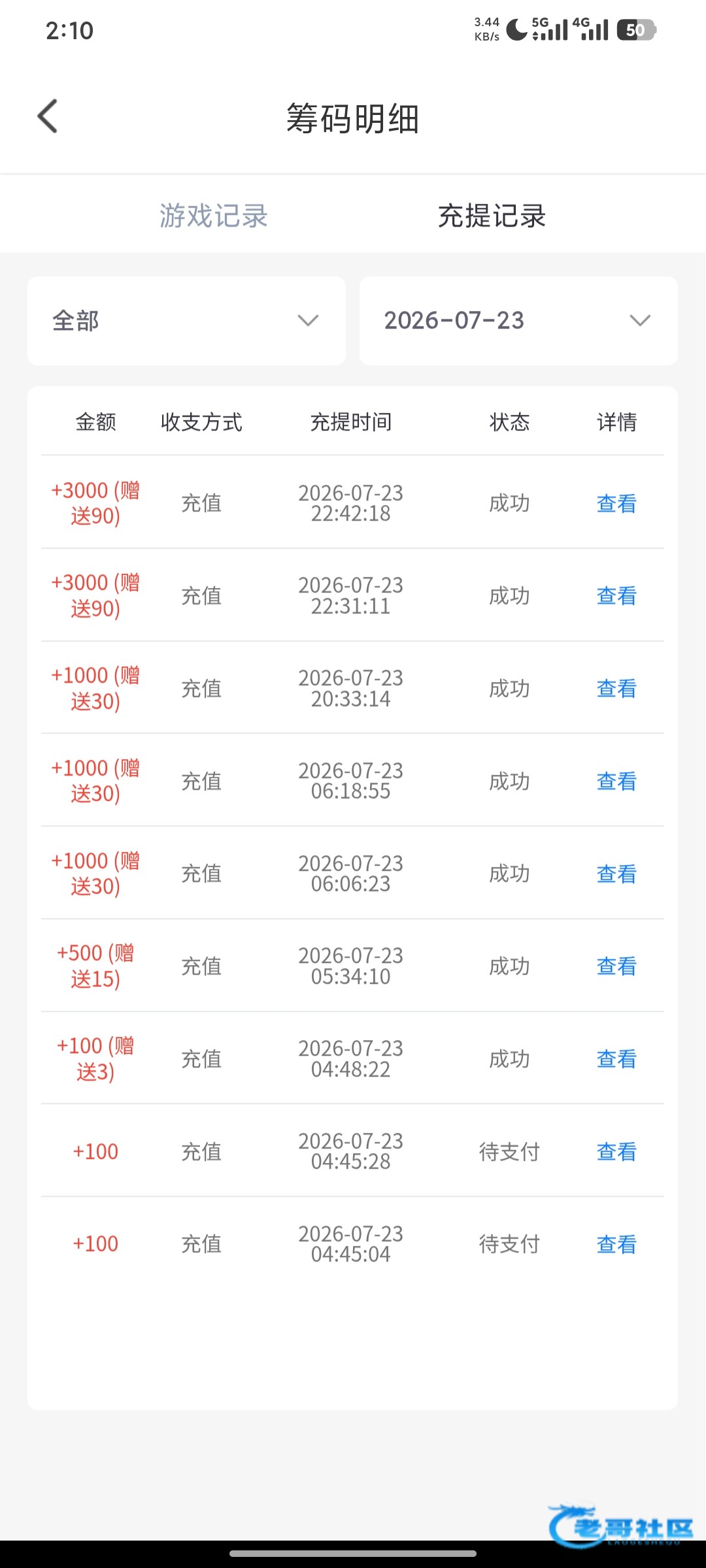Viewport: 706px width, 1568px height.
Task: View the pending 04:45:28 payment details
Action: [616, 1152]
